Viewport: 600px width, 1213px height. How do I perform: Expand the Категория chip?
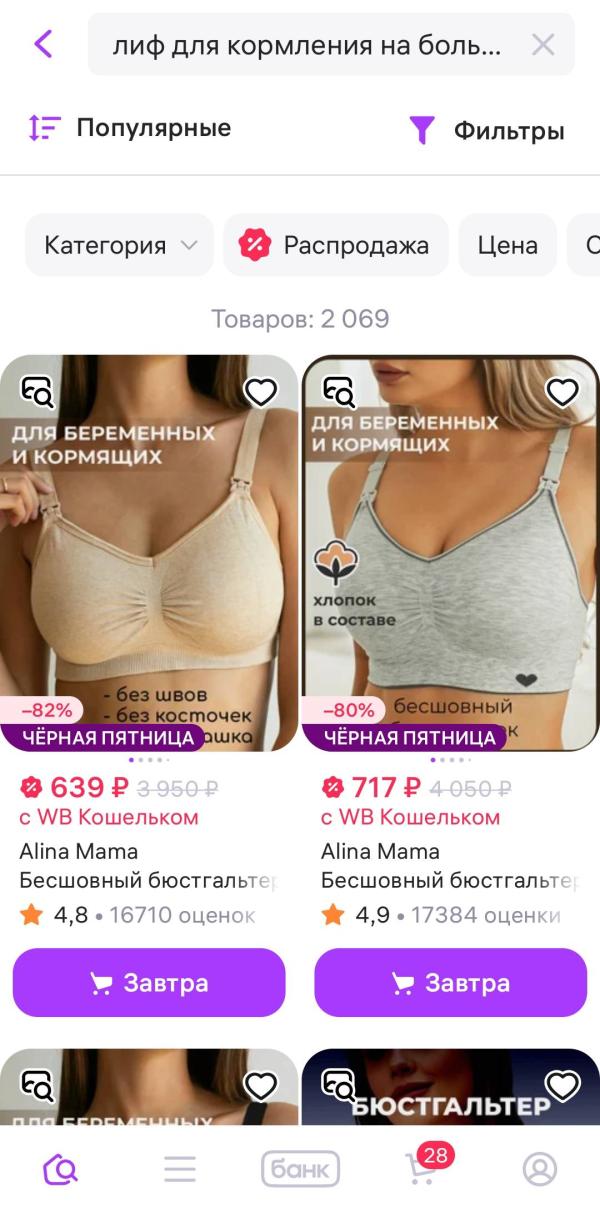[x=120, y=245]
